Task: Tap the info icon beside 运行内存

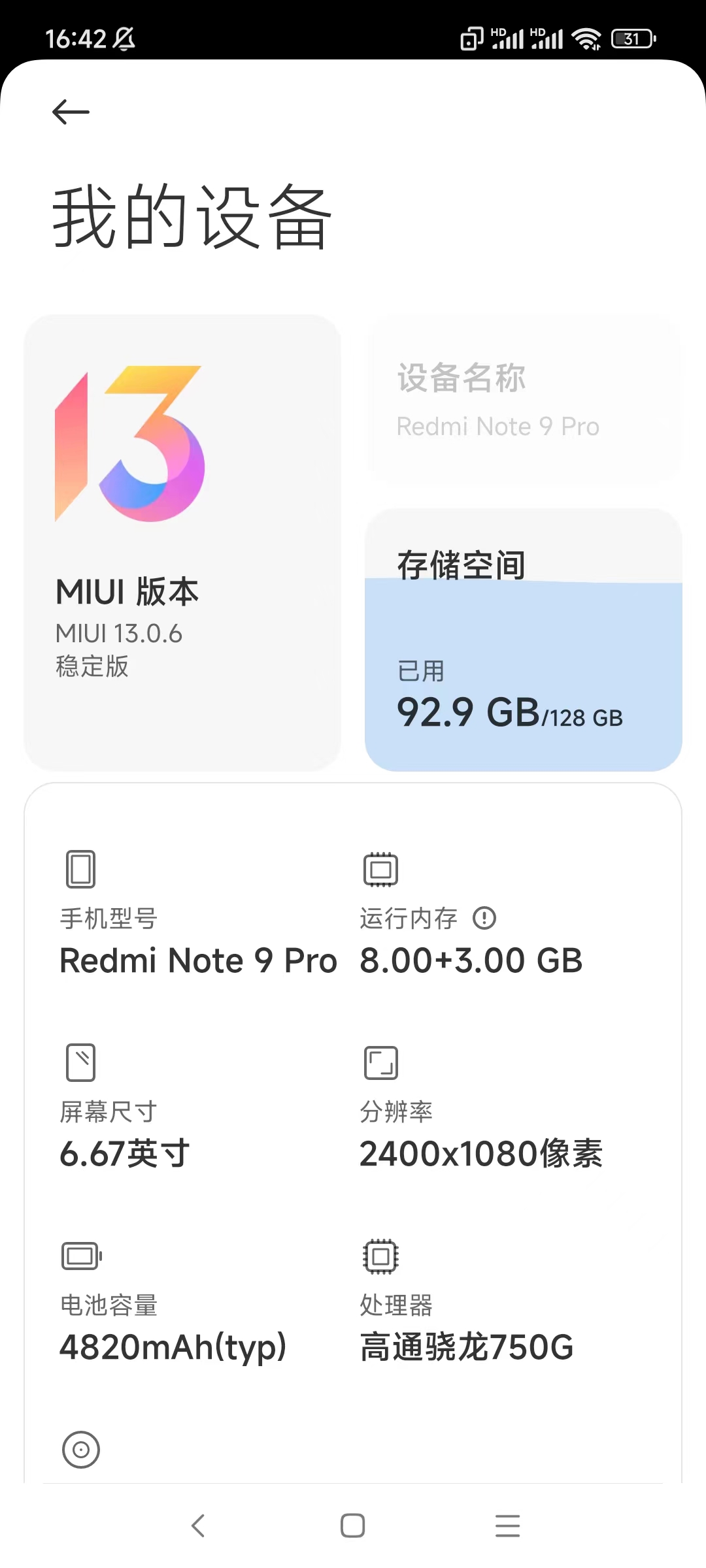Action: (x=484, y=918)
